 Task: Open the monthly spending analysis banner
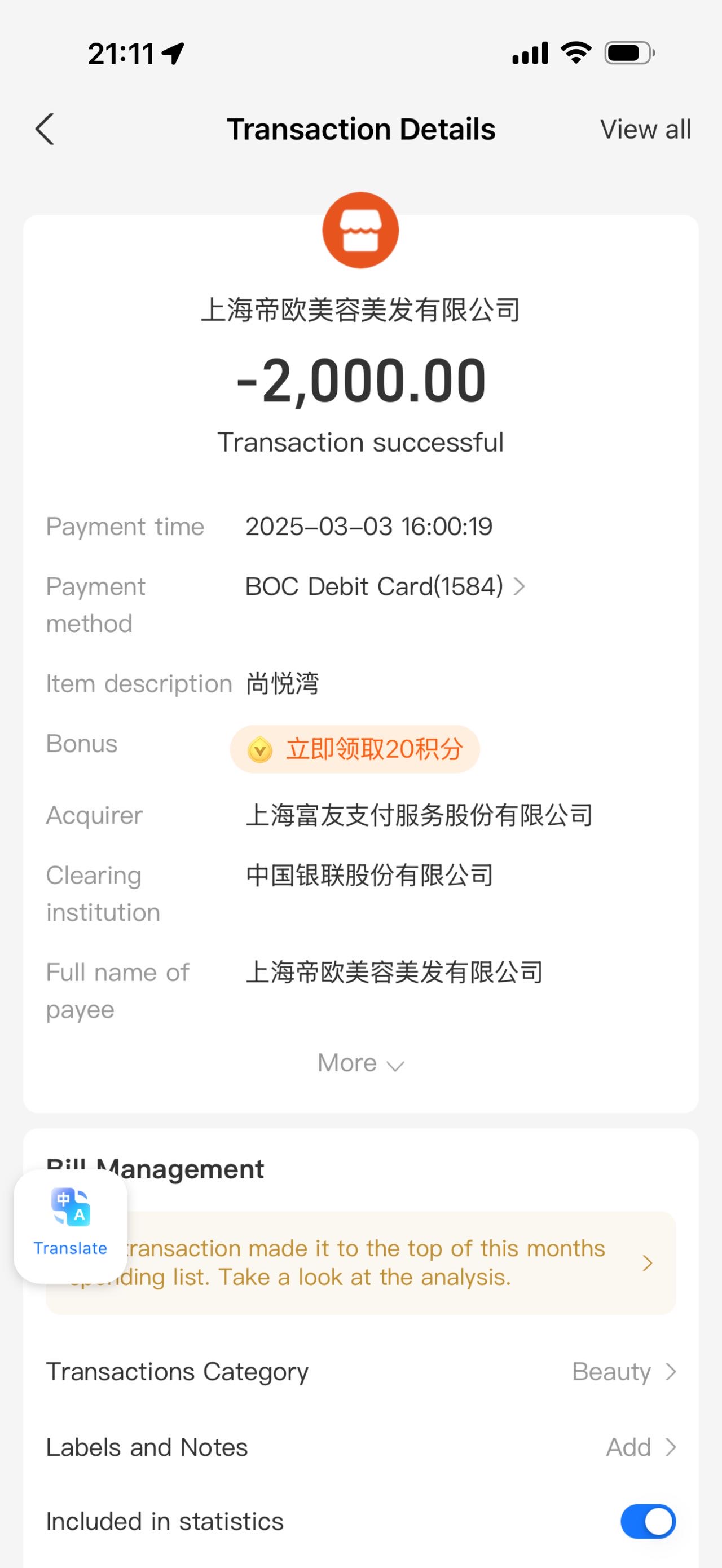(361, 1262)
